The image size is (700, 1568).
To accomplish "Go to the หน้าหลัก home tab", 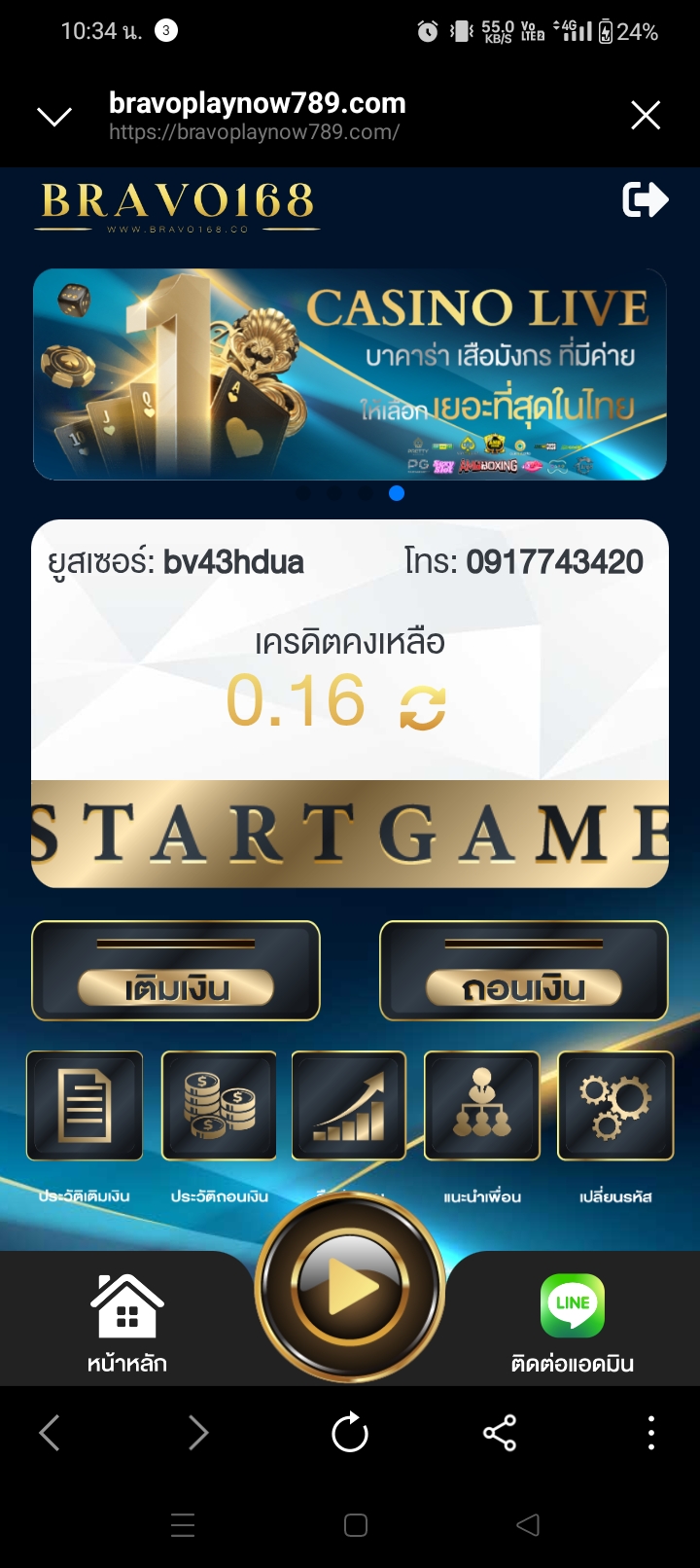I will tap(127, 1321).
